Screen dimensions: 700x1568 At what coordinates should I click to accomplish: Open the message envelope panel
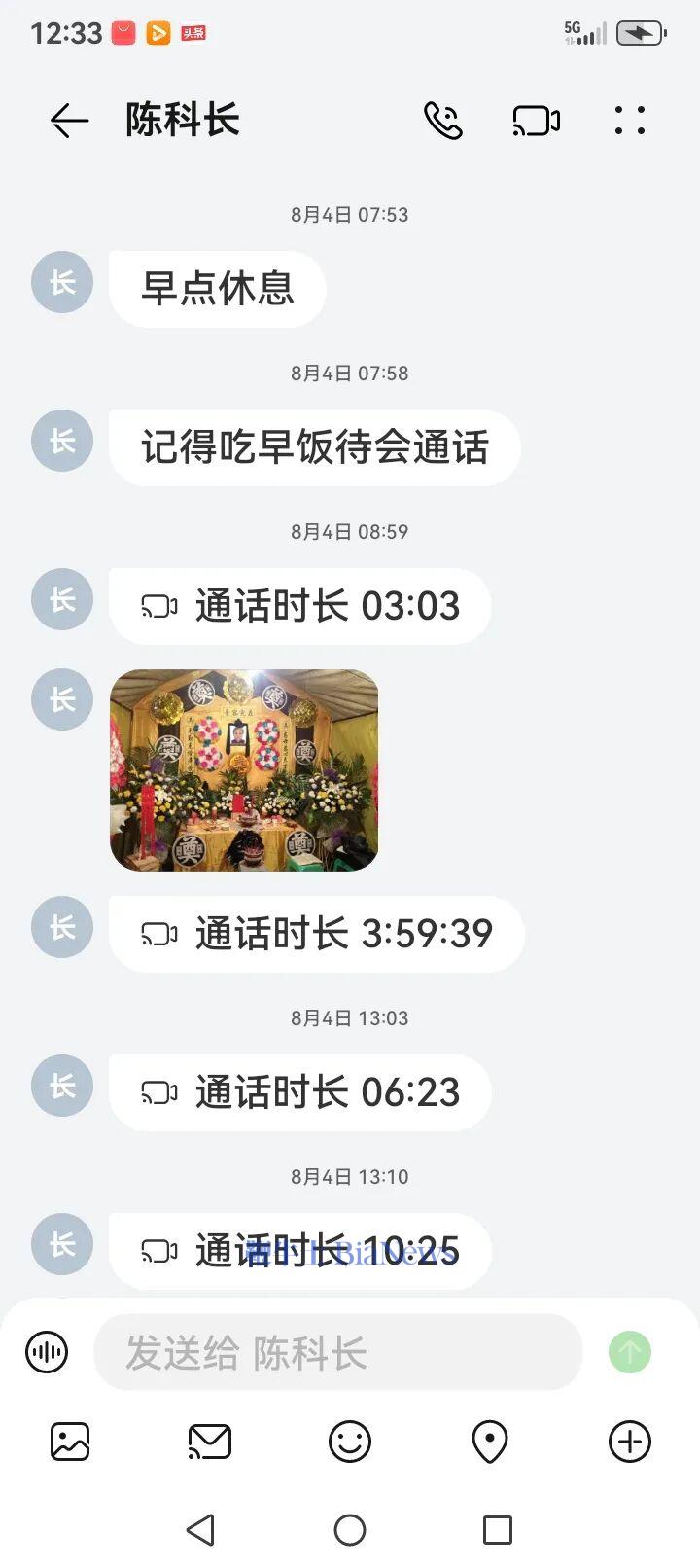(x=210, y=1442)
